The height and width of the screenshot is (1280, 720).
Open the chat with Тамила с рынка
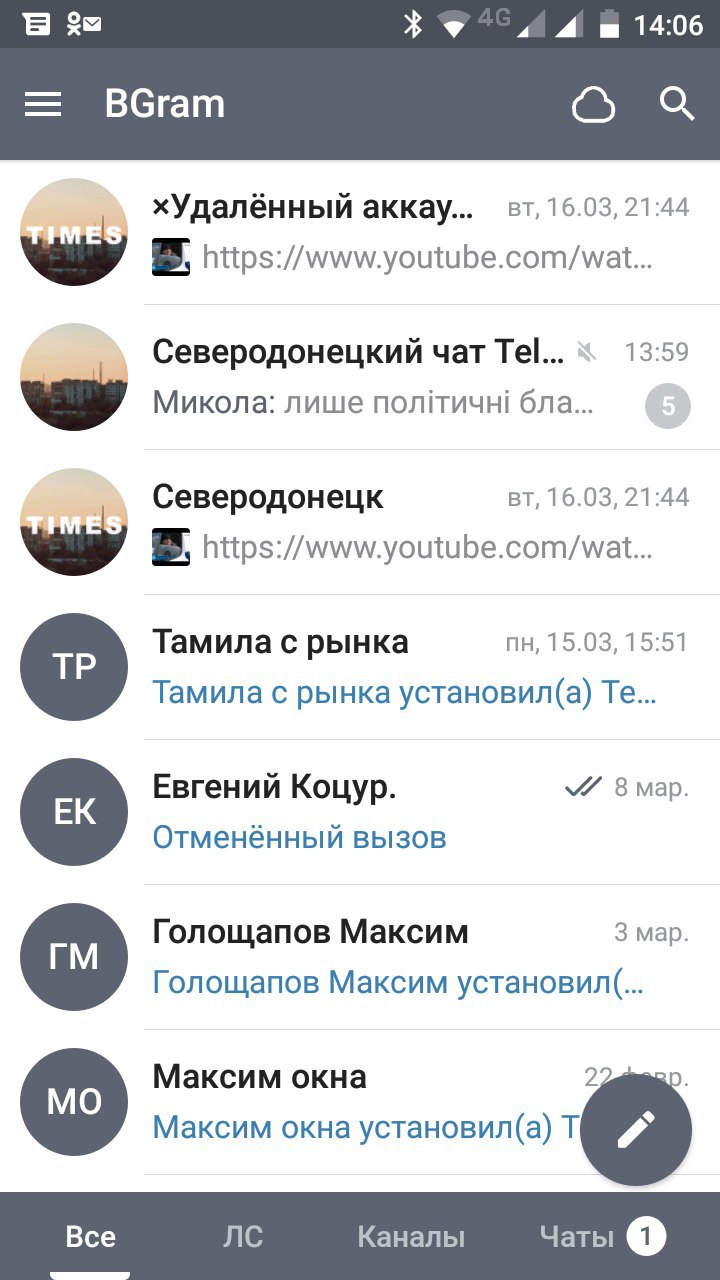(400, 667)
